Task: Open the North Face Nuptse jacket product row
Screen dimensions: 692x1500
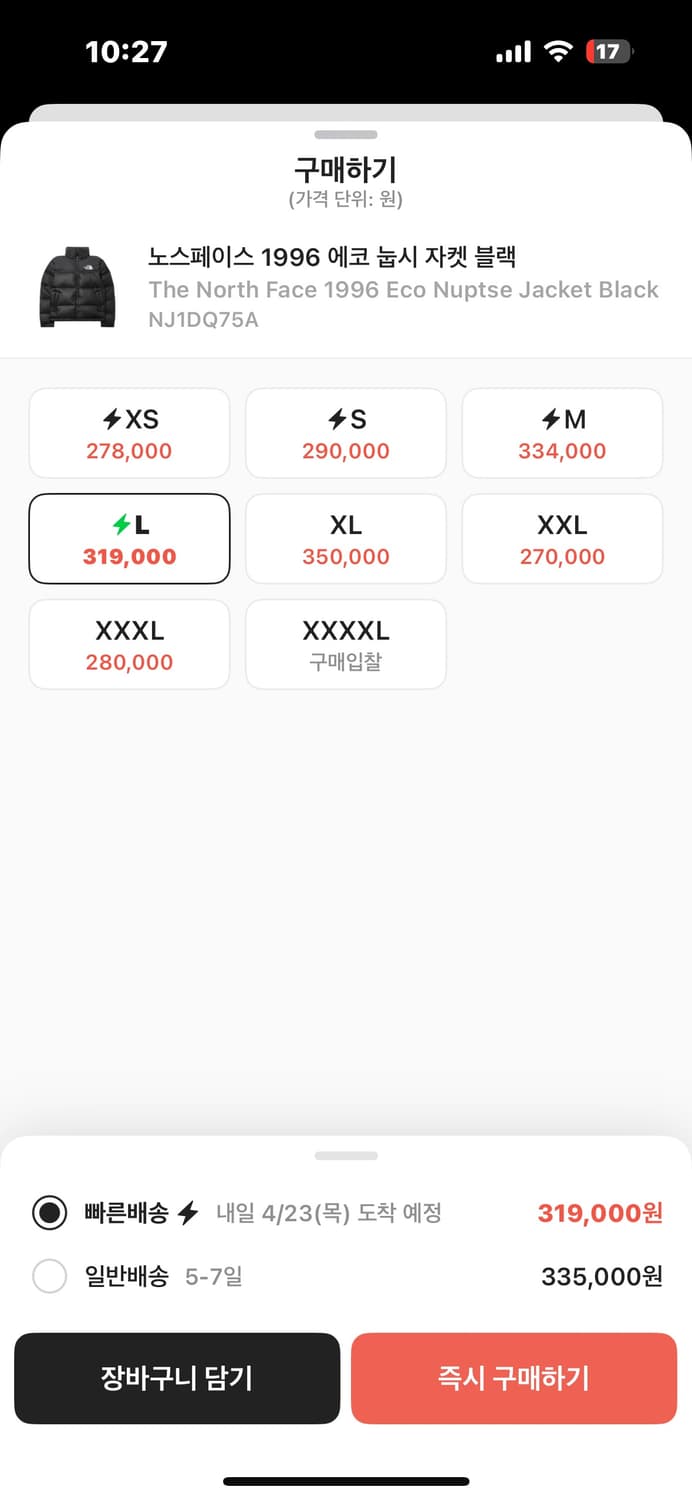Action: point(346,289)
